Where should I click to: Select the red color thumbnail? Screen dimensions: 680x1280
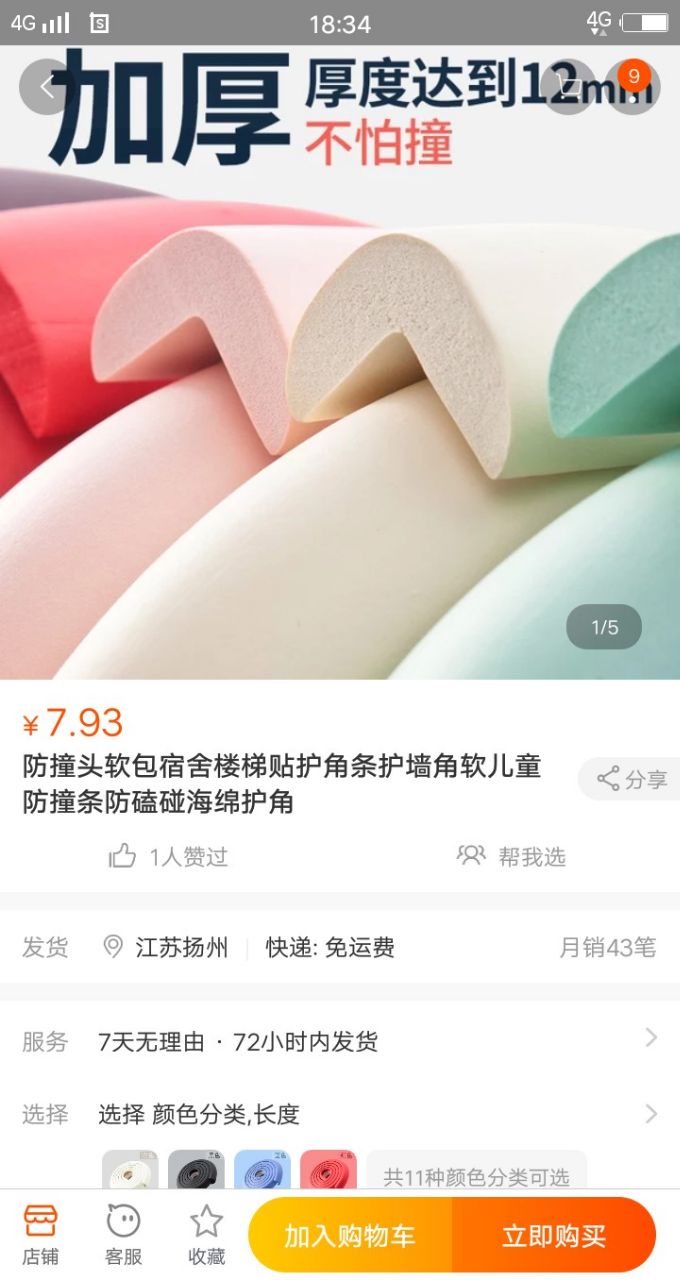[328, 1170]
